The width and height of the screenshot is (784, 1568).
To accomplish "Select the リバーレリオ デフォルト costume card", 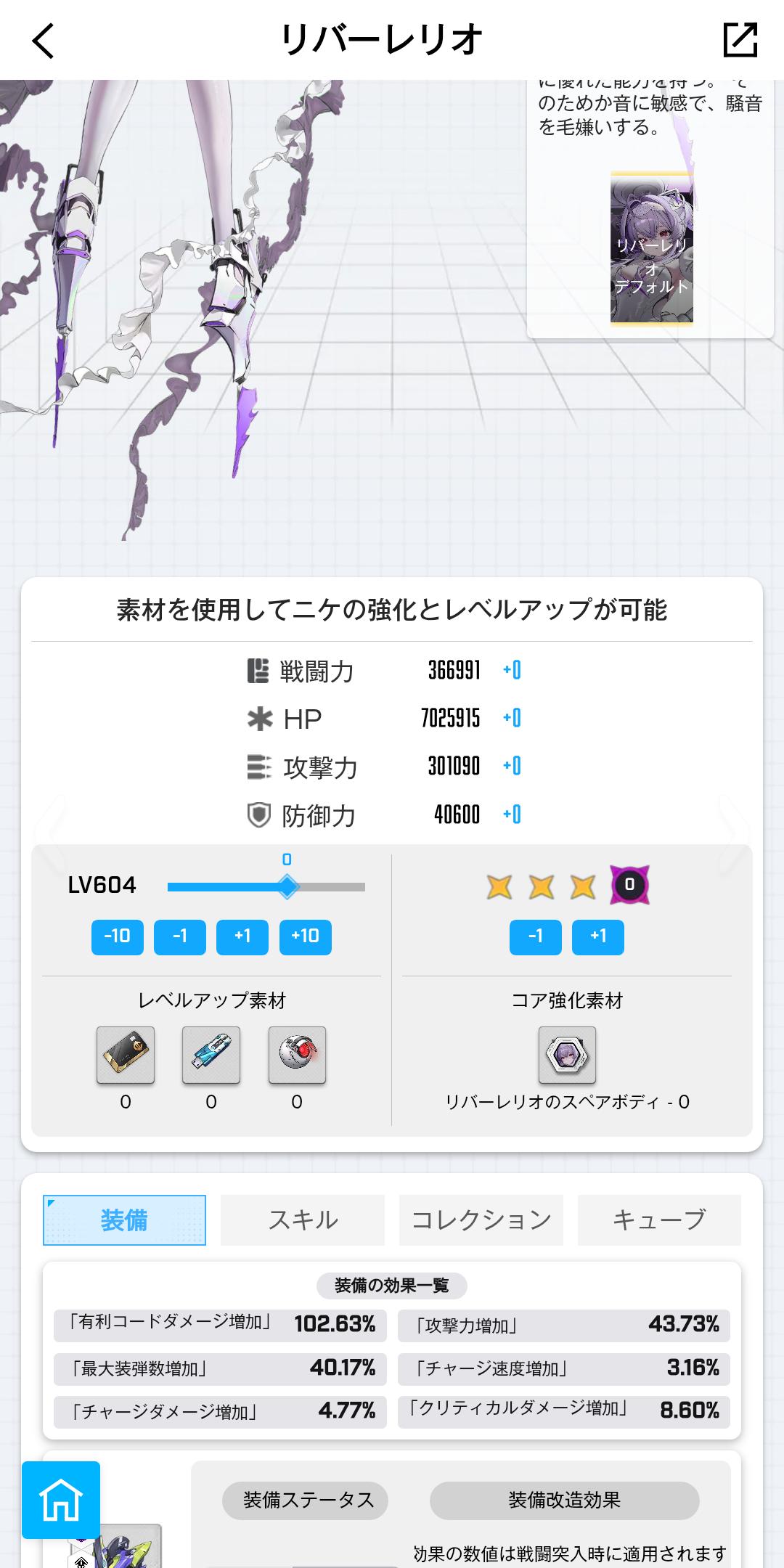I will 651,248.
